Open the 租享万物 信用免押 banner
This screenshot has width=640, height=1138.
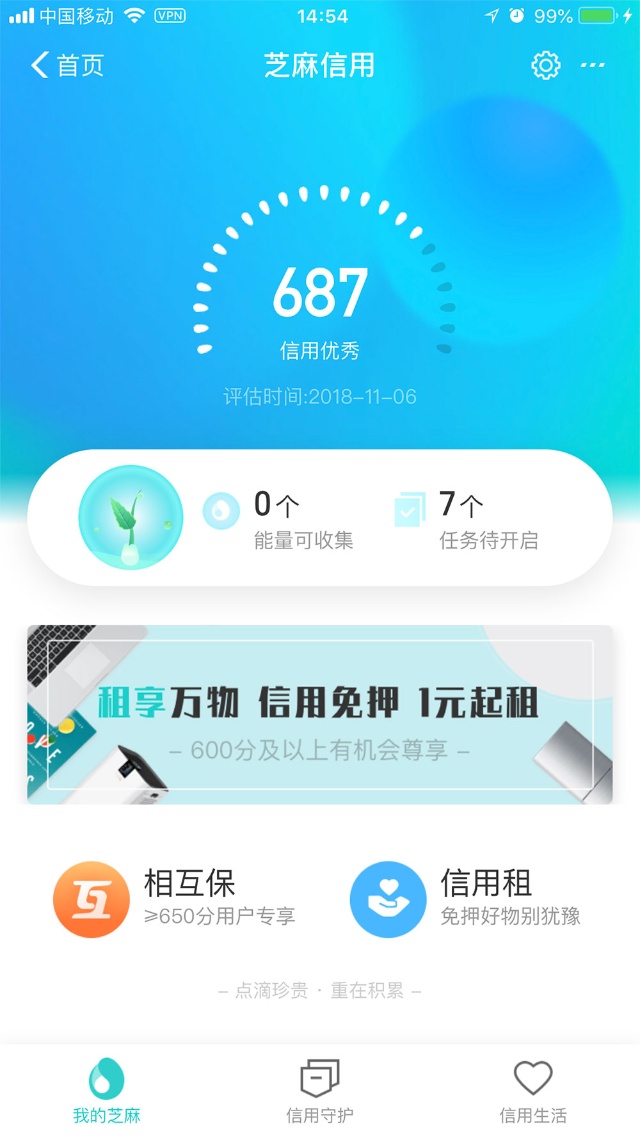click(x=320, y=714)
